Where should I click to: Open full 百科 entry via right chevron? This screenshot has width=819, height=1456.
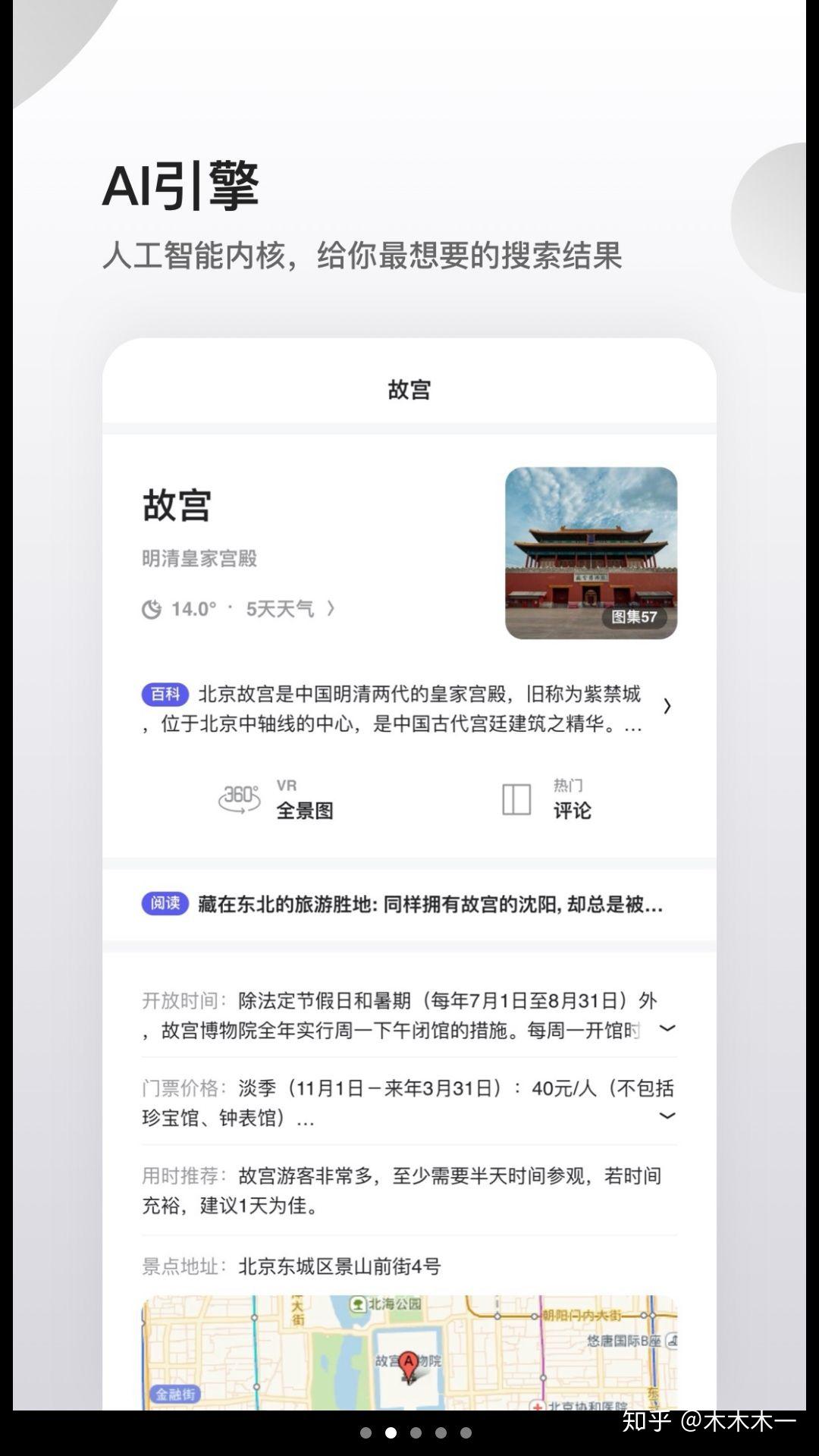[667, 707]
